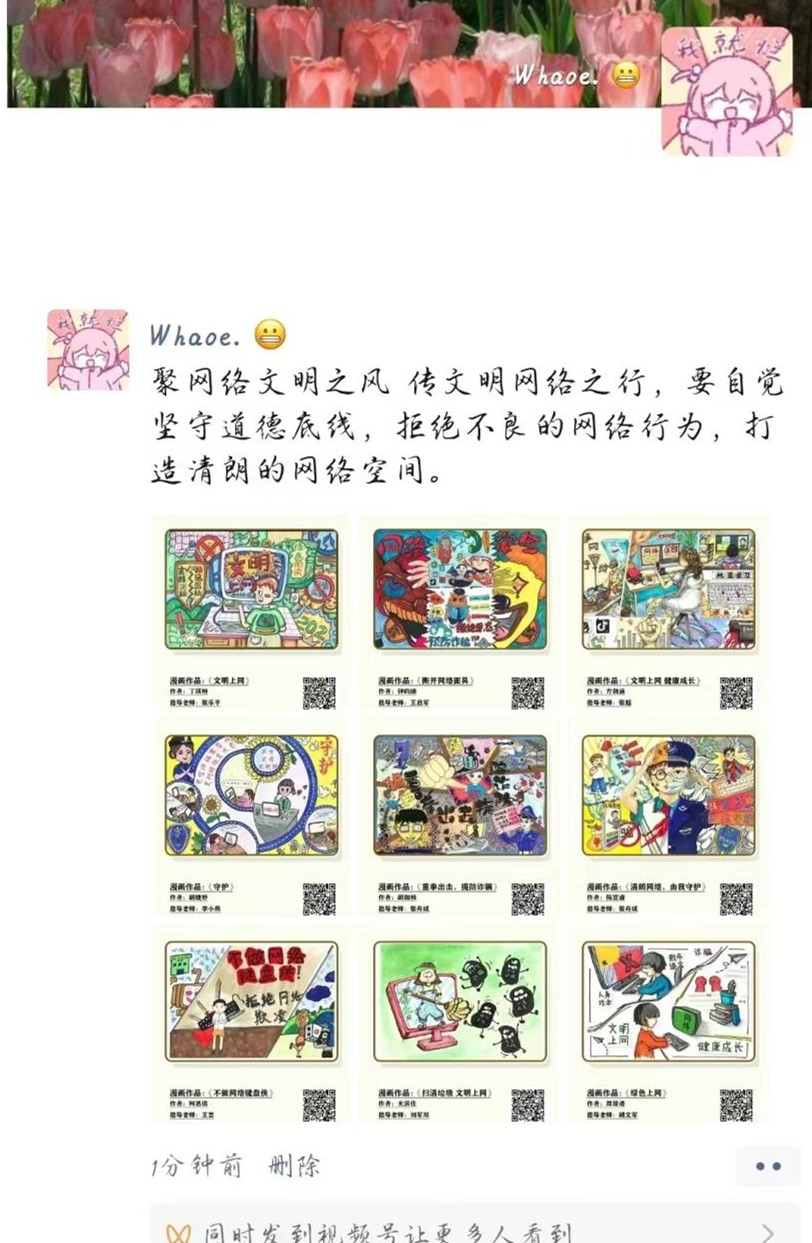Enlarge the 守护 comic image
This screenshot has width=812, height=1243.
[251, 816]
